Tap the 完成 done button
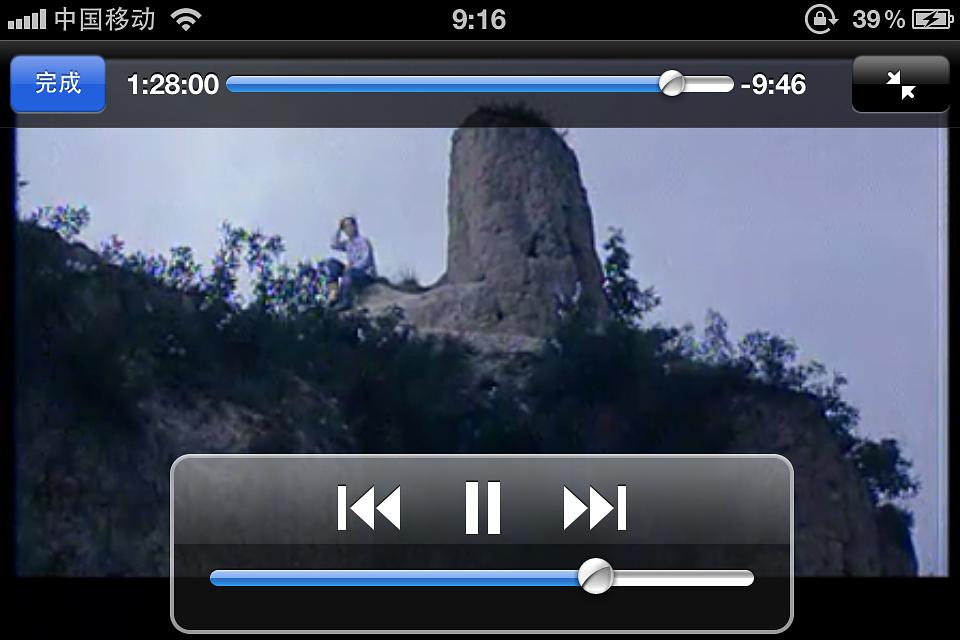This screenshot has height=640, width=960. click(58, 83)
